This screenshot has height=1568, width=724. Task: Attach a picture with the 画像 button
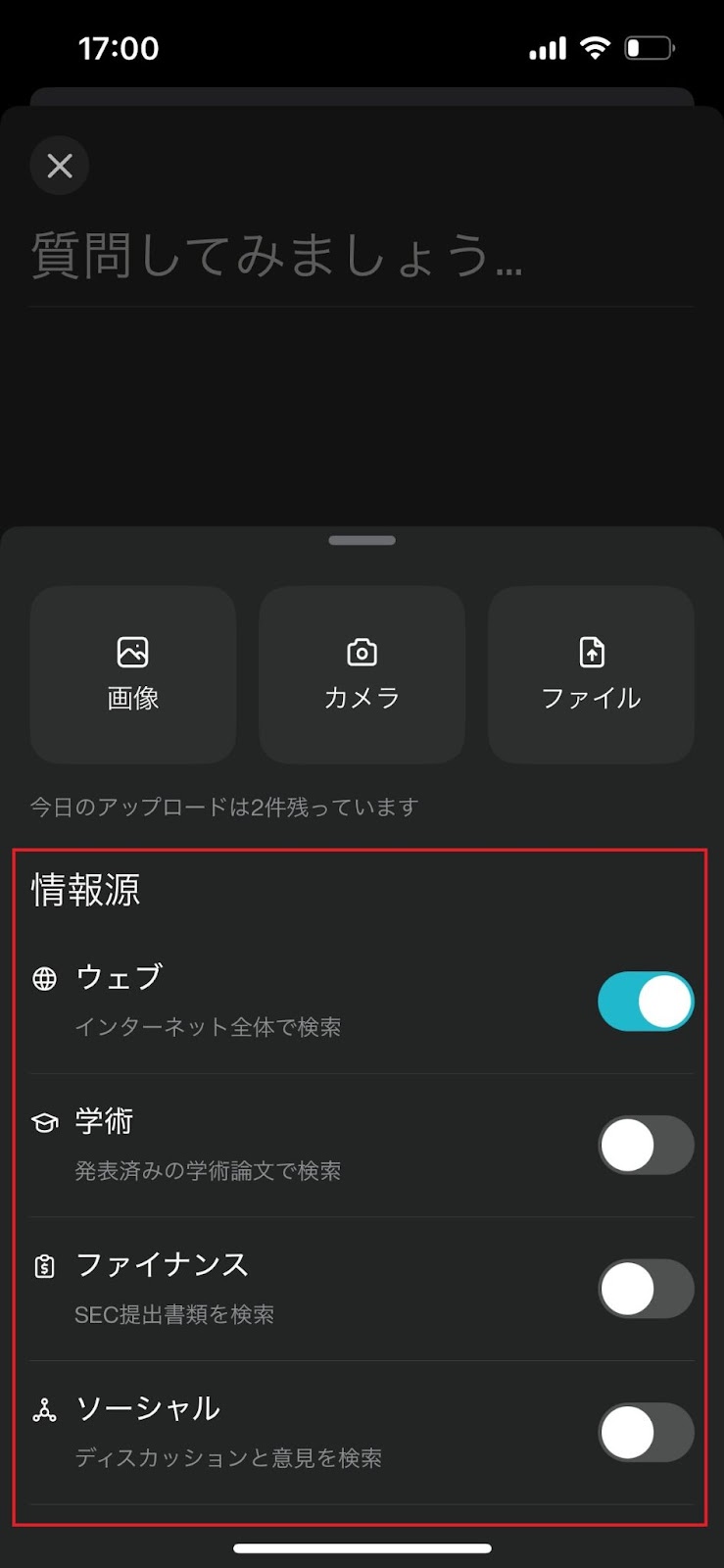tap(133, 674)
